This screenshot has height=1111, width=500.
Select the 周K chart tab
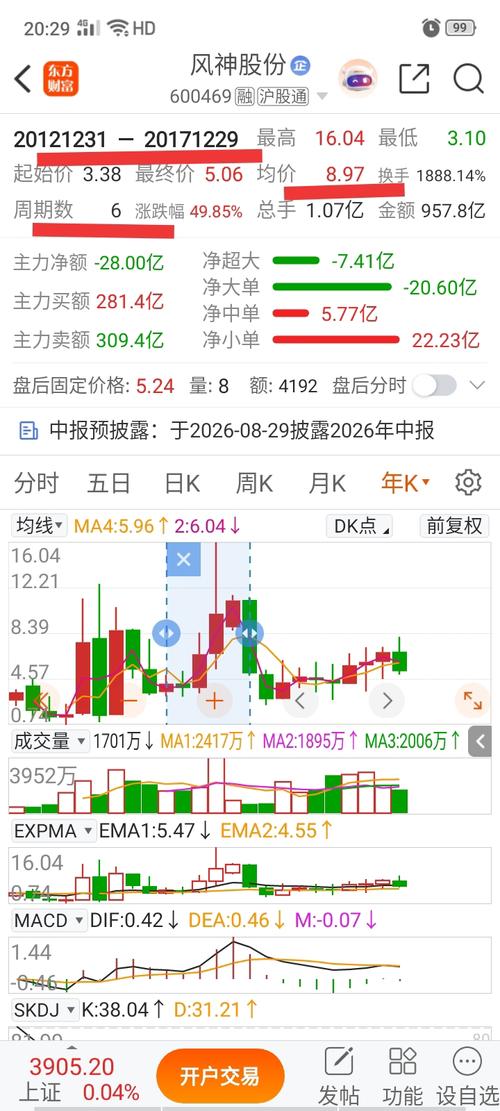click(x=254, y=483)
